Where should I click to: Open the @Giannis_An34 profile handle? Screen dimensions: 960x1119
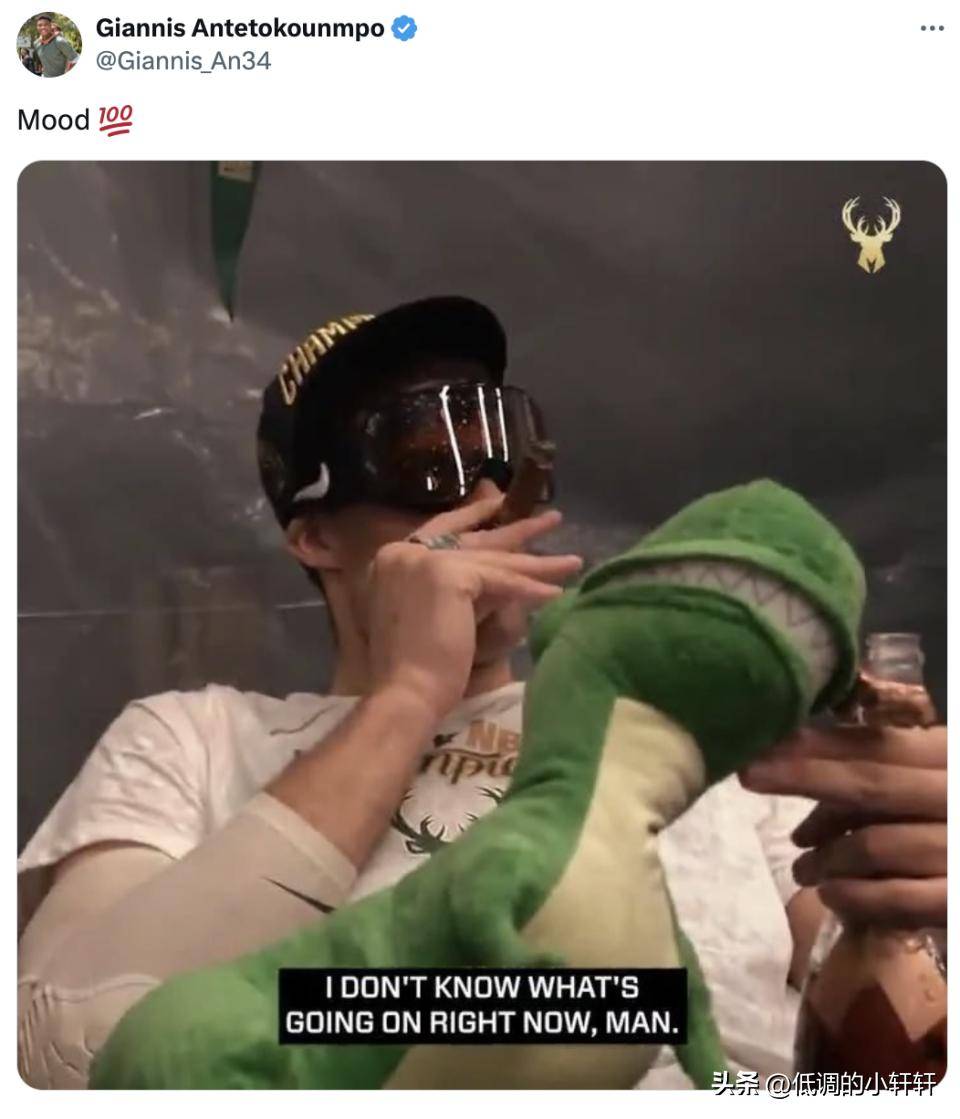pos(183,61)
